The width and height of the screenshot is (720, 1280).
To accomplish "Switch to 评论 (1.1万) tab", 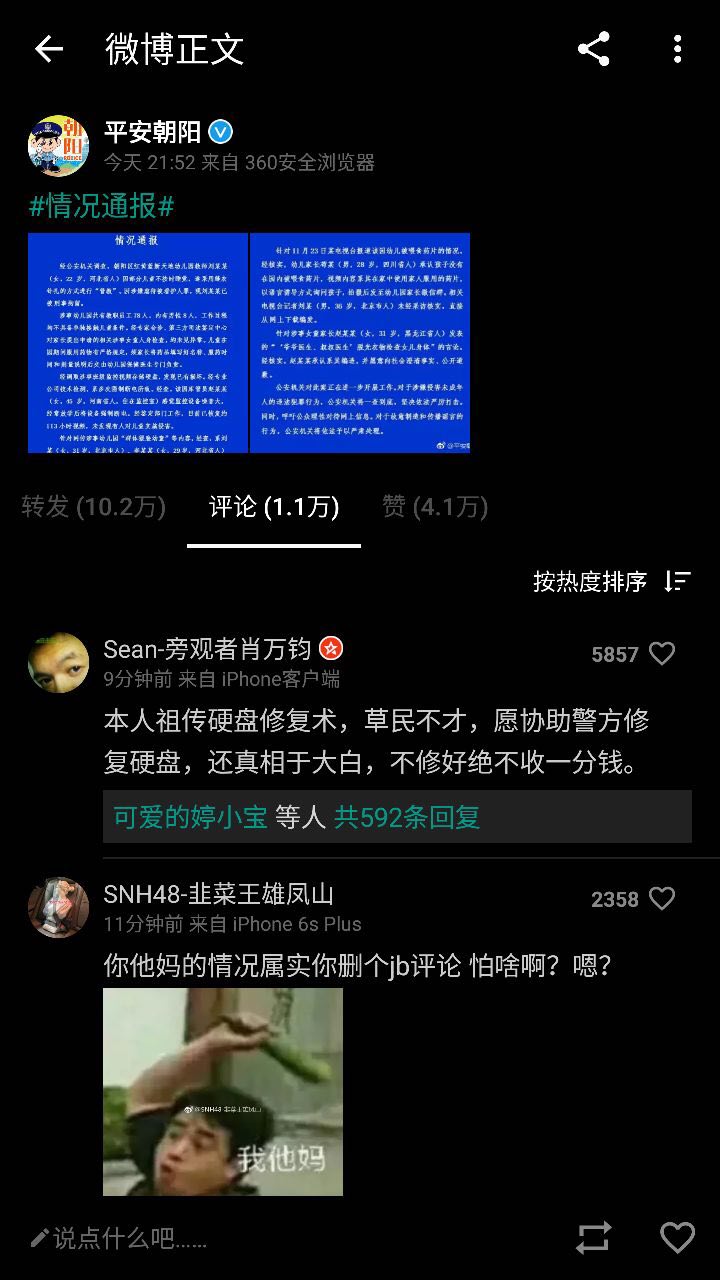I will 274,507.
